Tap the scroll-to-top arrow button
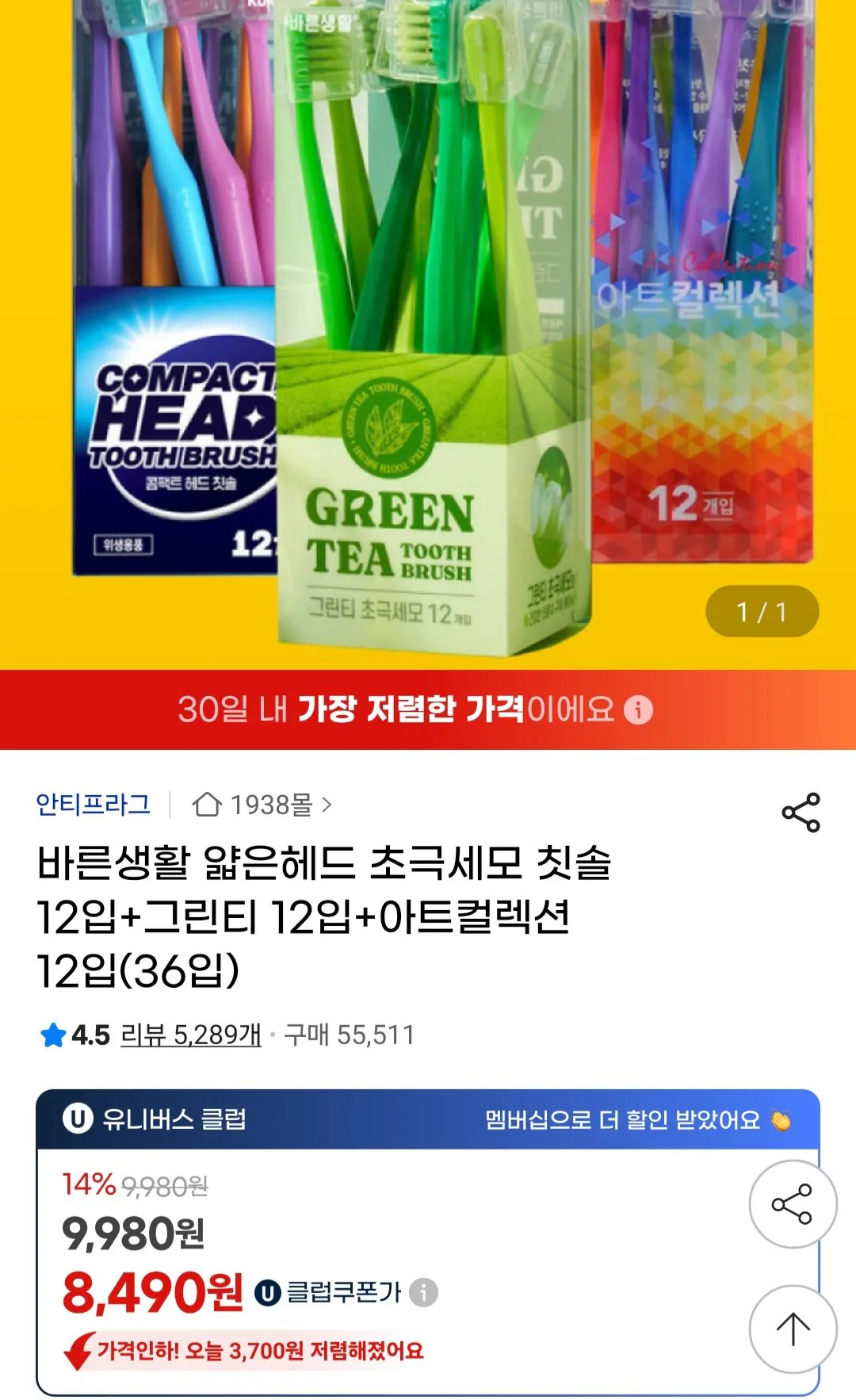The width and height of the screenshot is (856, 1400). (793, 1329)
